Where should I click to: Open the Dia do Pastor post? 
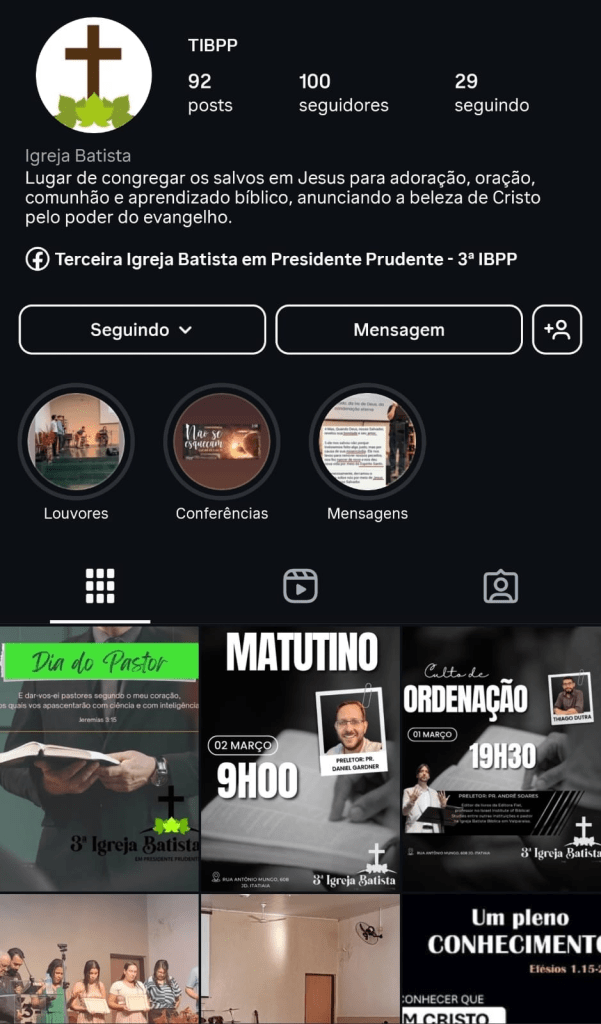point(99,758)
